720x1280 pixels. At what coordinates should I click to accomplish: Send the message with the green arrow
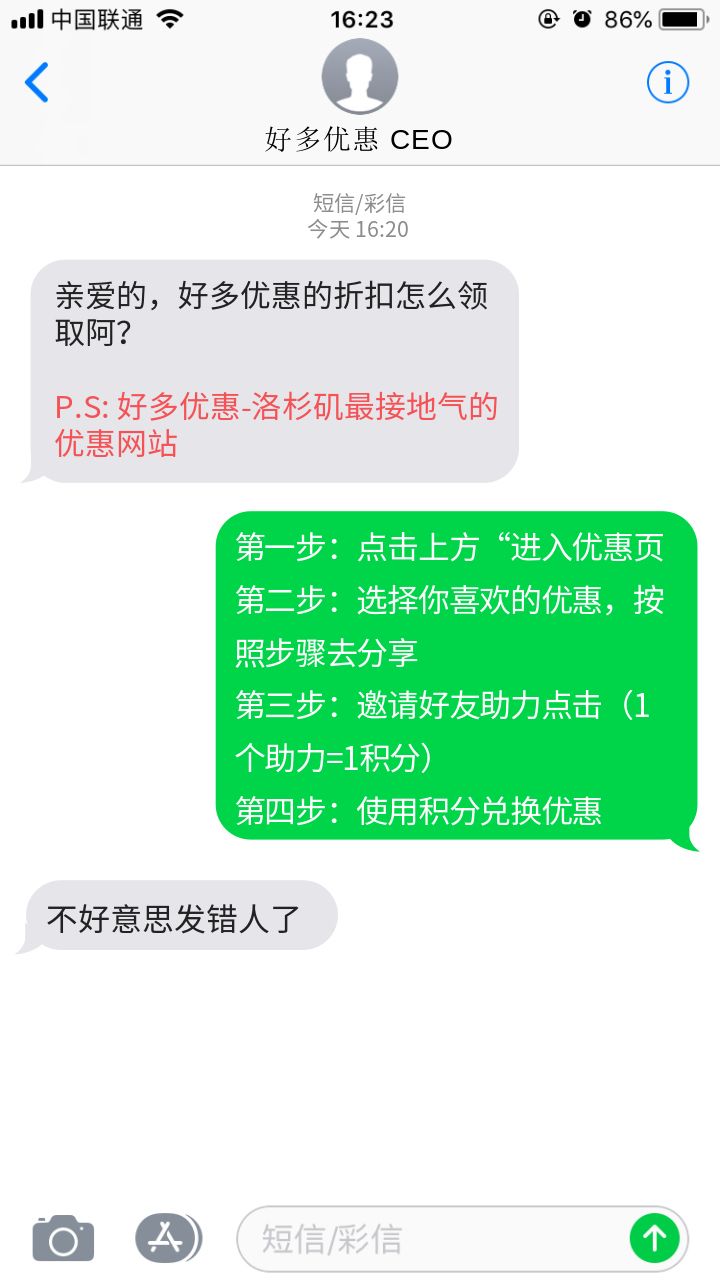[654, 1239]
